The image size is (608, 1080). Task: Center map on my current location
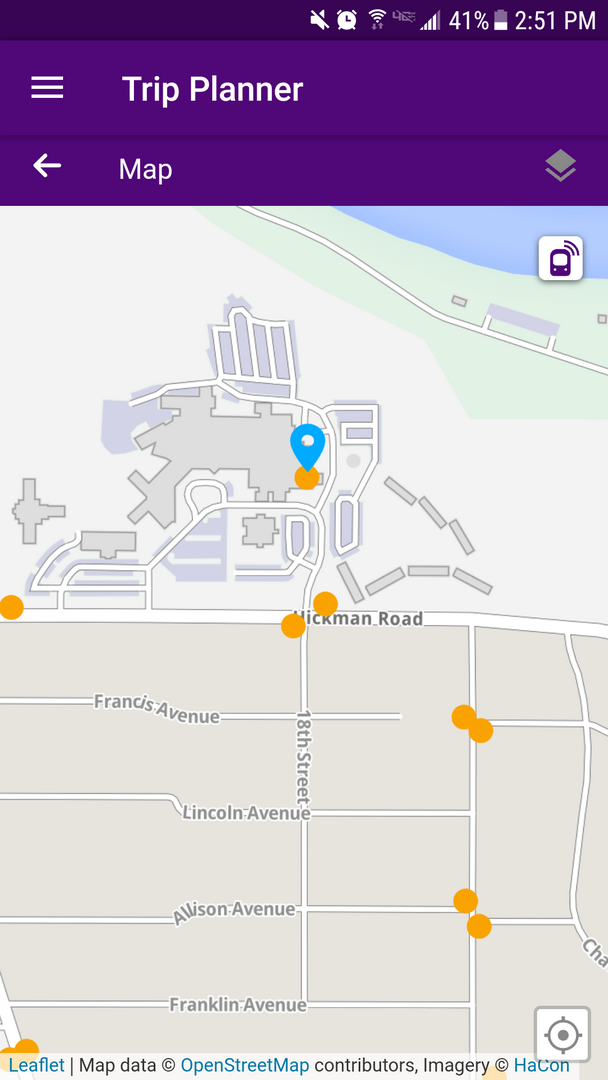[x=563, y=1034]
